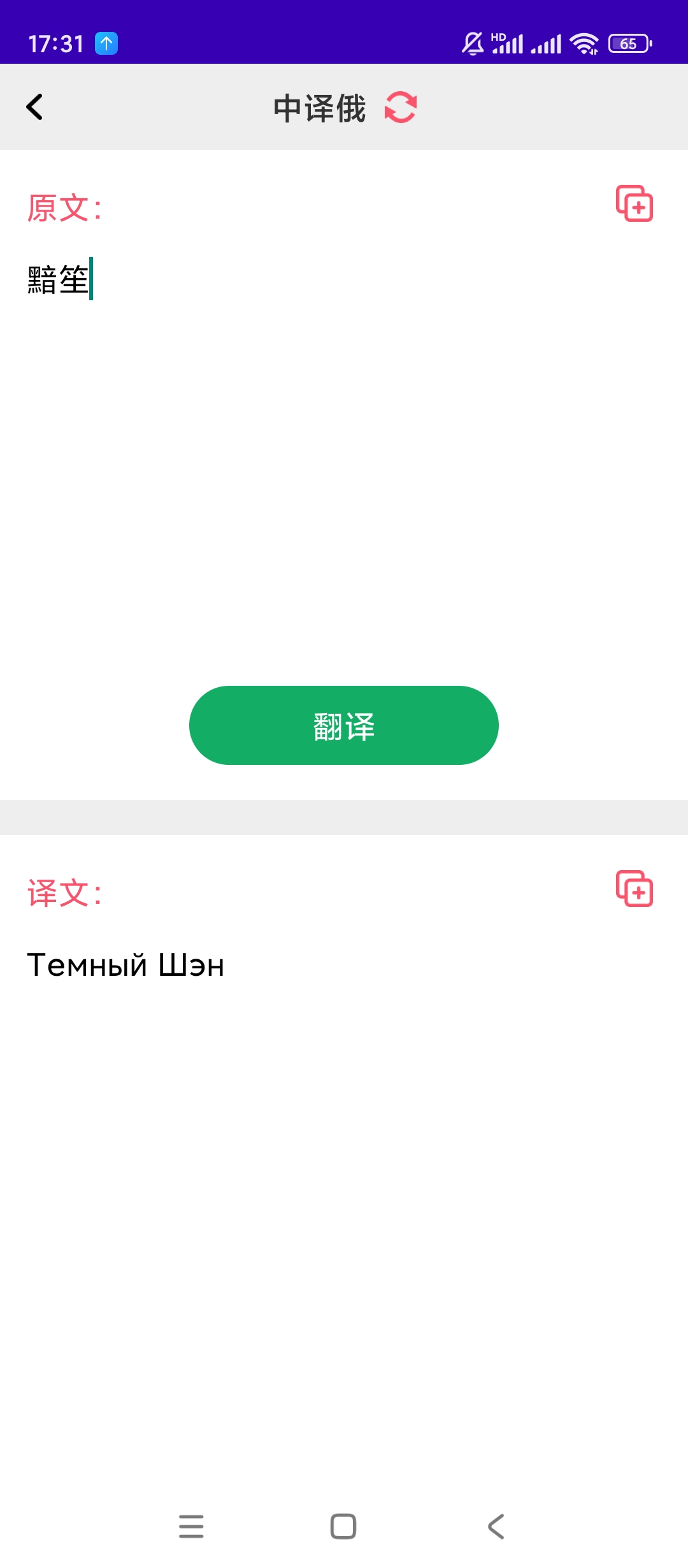This screenshot has height=1568, width=688.
Task: Tap the 翻译 button to translate
Action: [343, 725]
